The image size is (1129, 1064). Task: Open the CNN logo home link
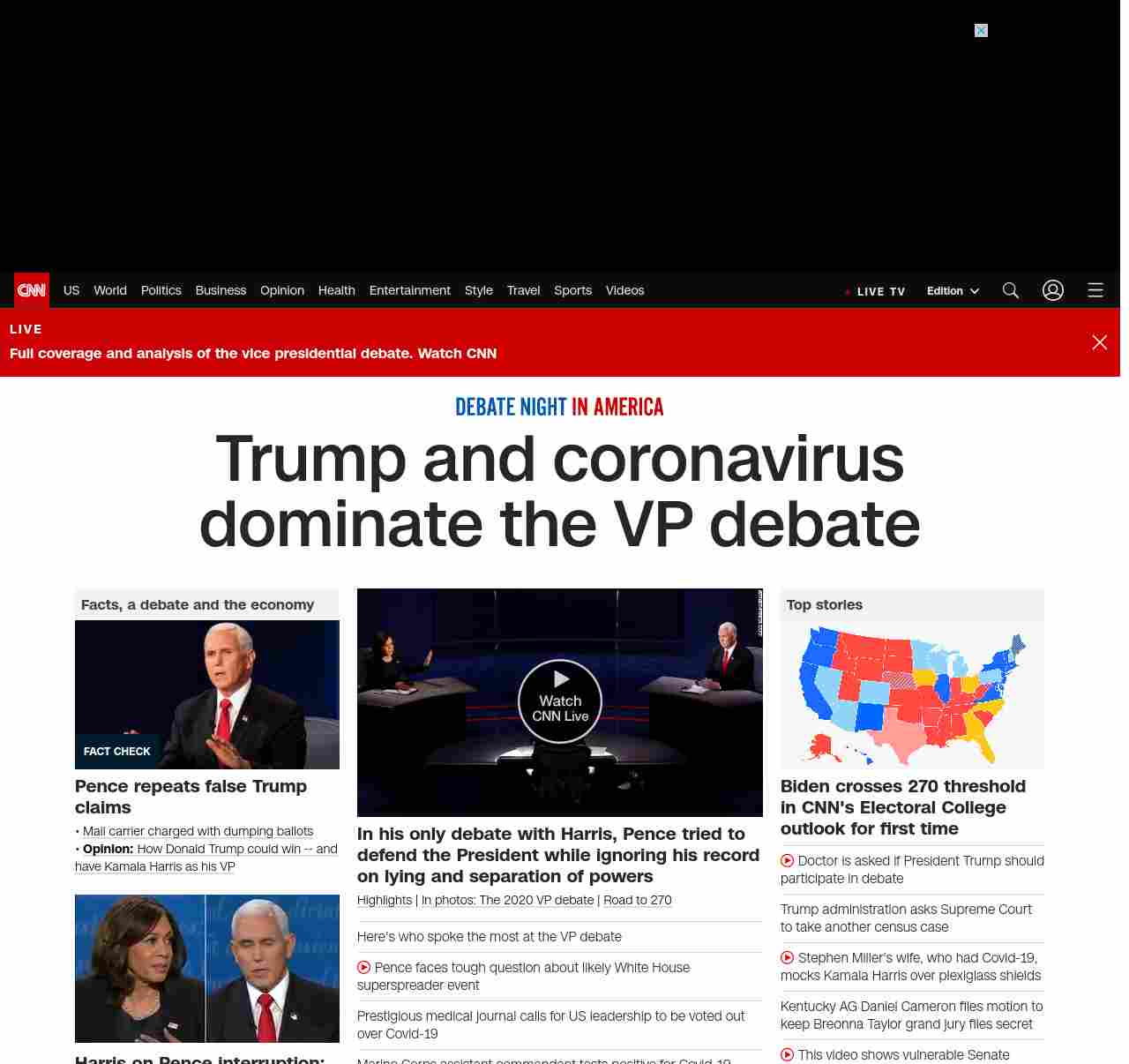[32, 290]
